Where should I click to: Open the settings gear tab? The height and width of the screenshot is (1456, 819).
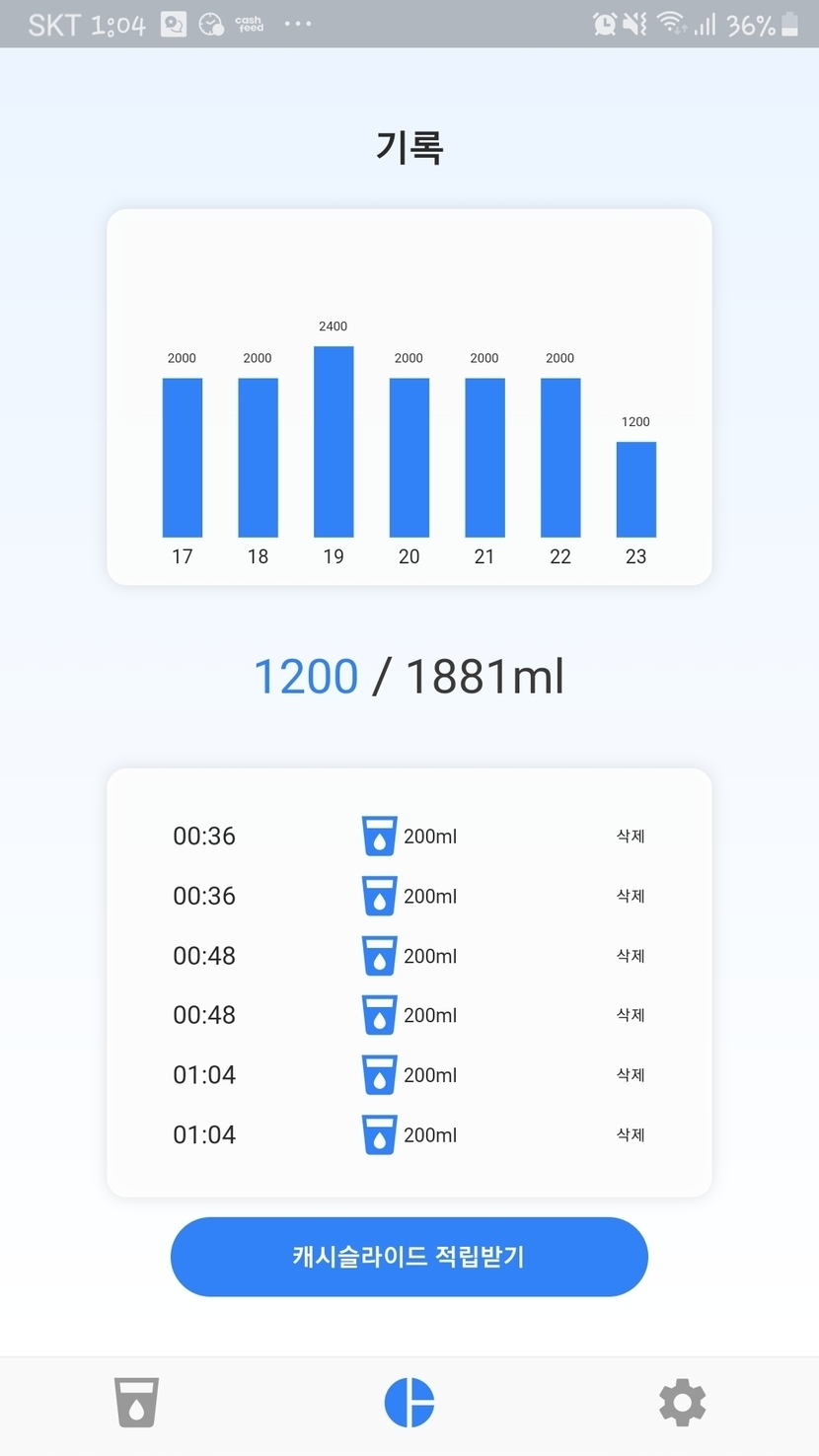[682, 1402]
